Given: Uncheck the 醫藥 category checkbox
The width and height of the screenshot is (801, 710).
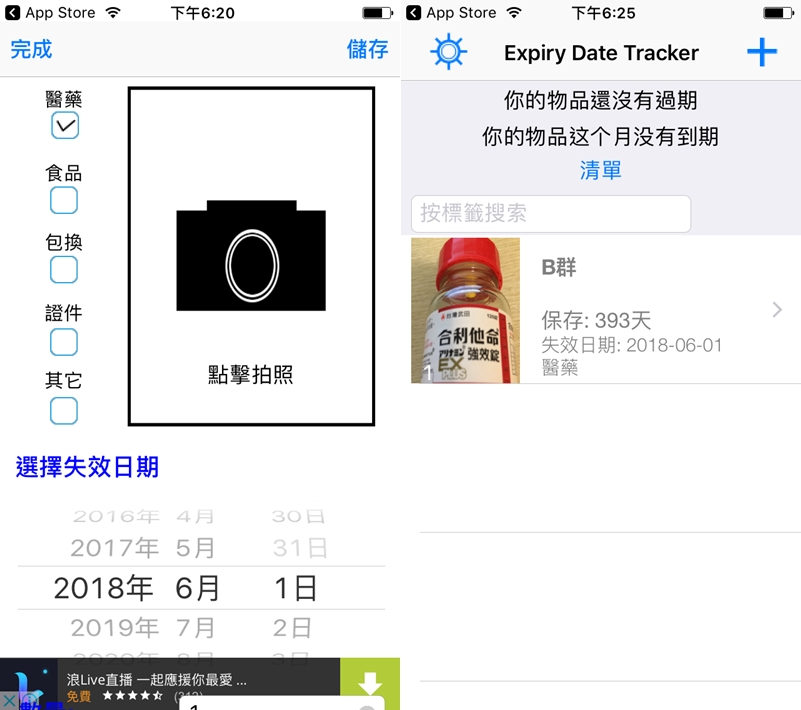Looking at the screenshot, I should (x=64, y=126).
